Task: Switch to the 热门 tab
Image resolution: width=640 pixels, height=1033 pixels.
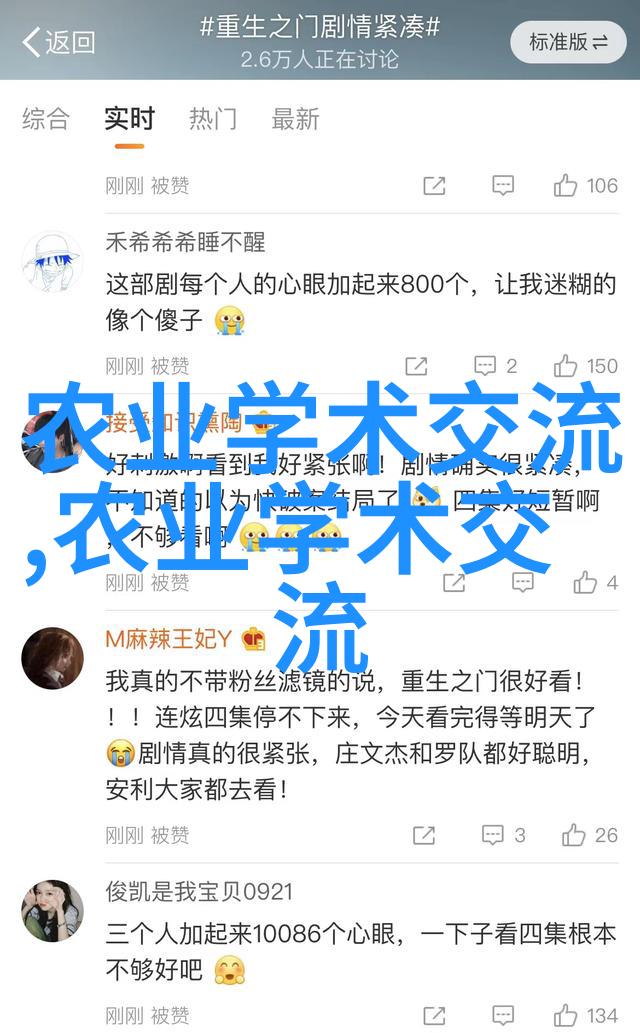Action: point(214,119)
